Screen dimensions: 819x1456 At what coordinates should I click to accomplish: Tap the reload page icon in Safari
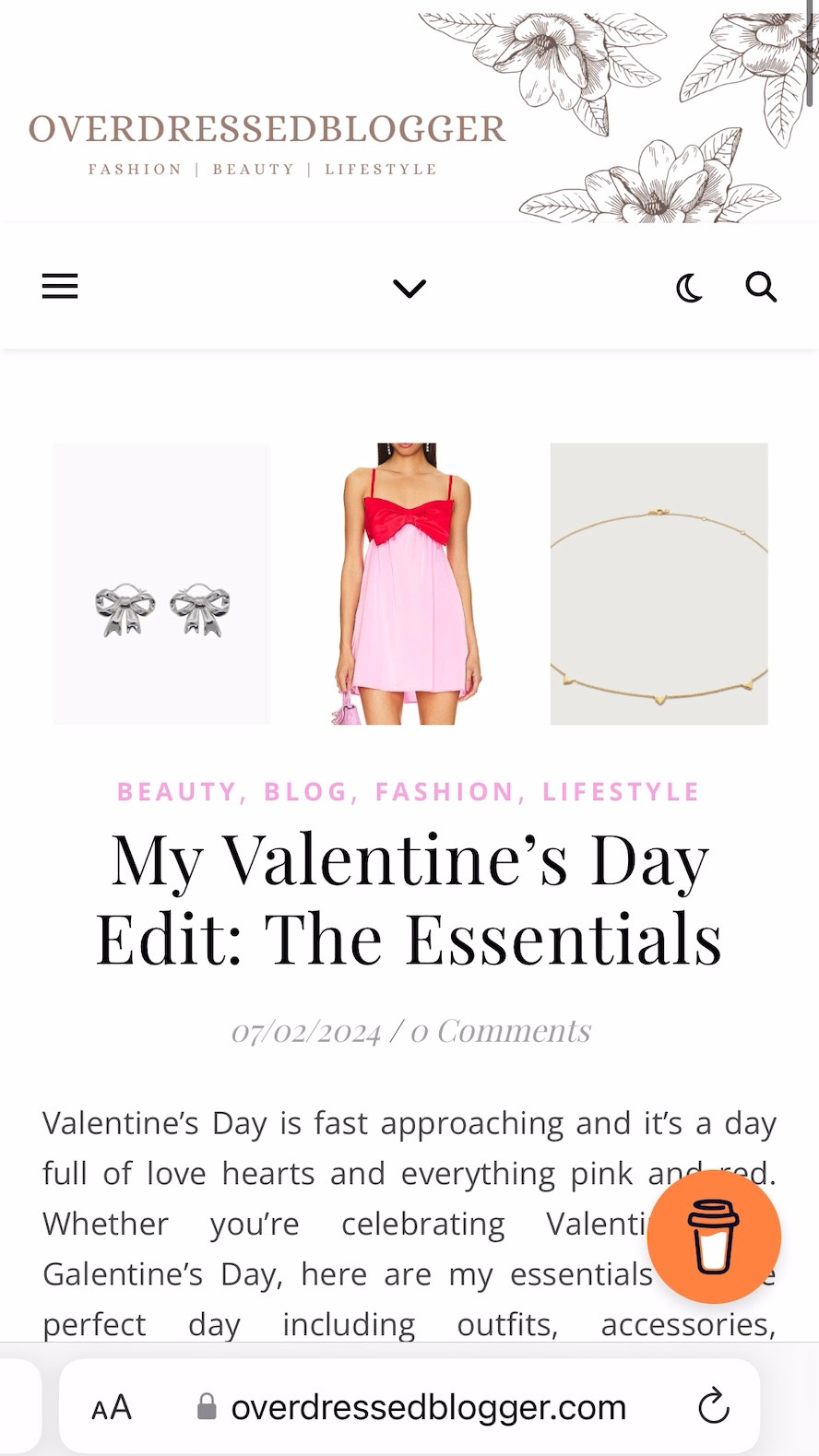[x=711, y=1406]
